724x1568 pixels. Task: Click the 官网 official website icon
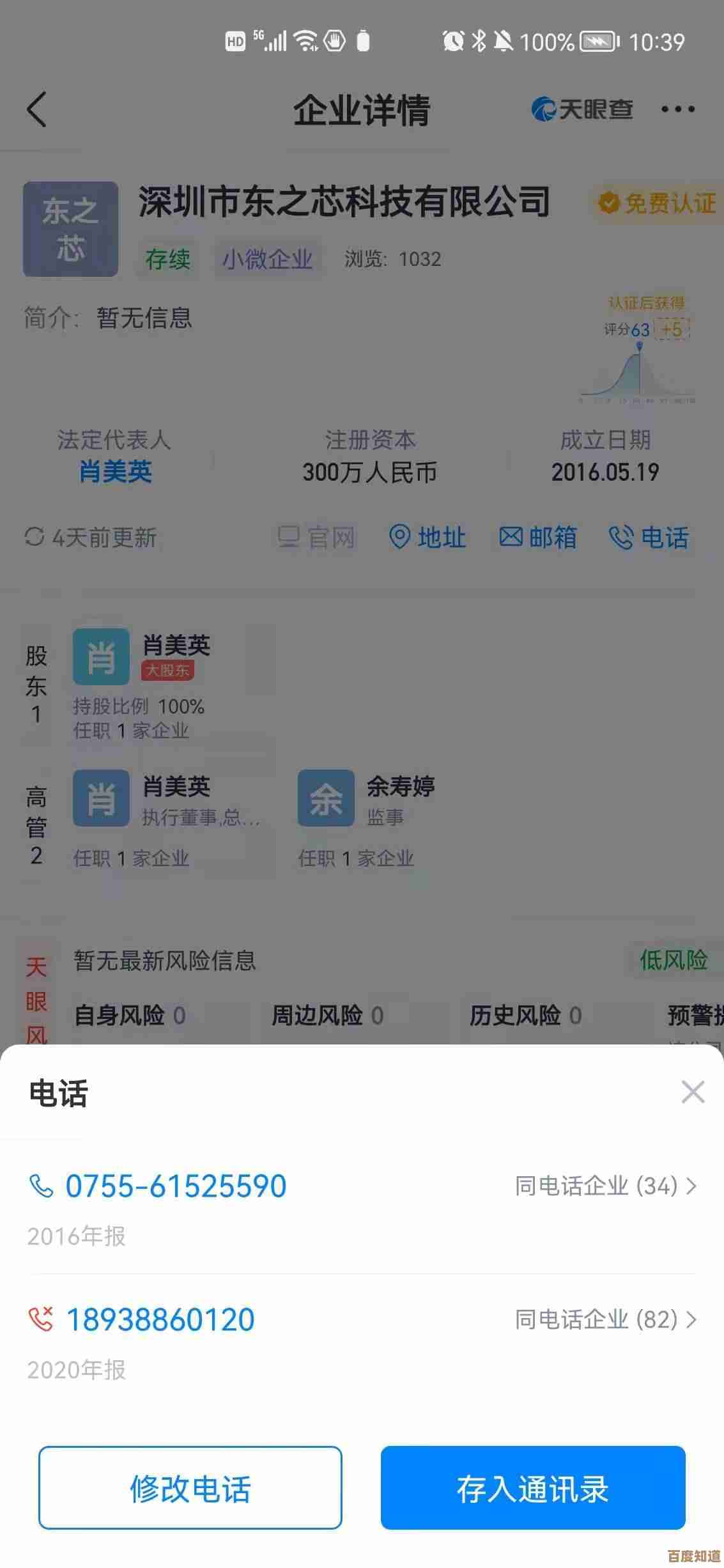(x=318, y=538)
